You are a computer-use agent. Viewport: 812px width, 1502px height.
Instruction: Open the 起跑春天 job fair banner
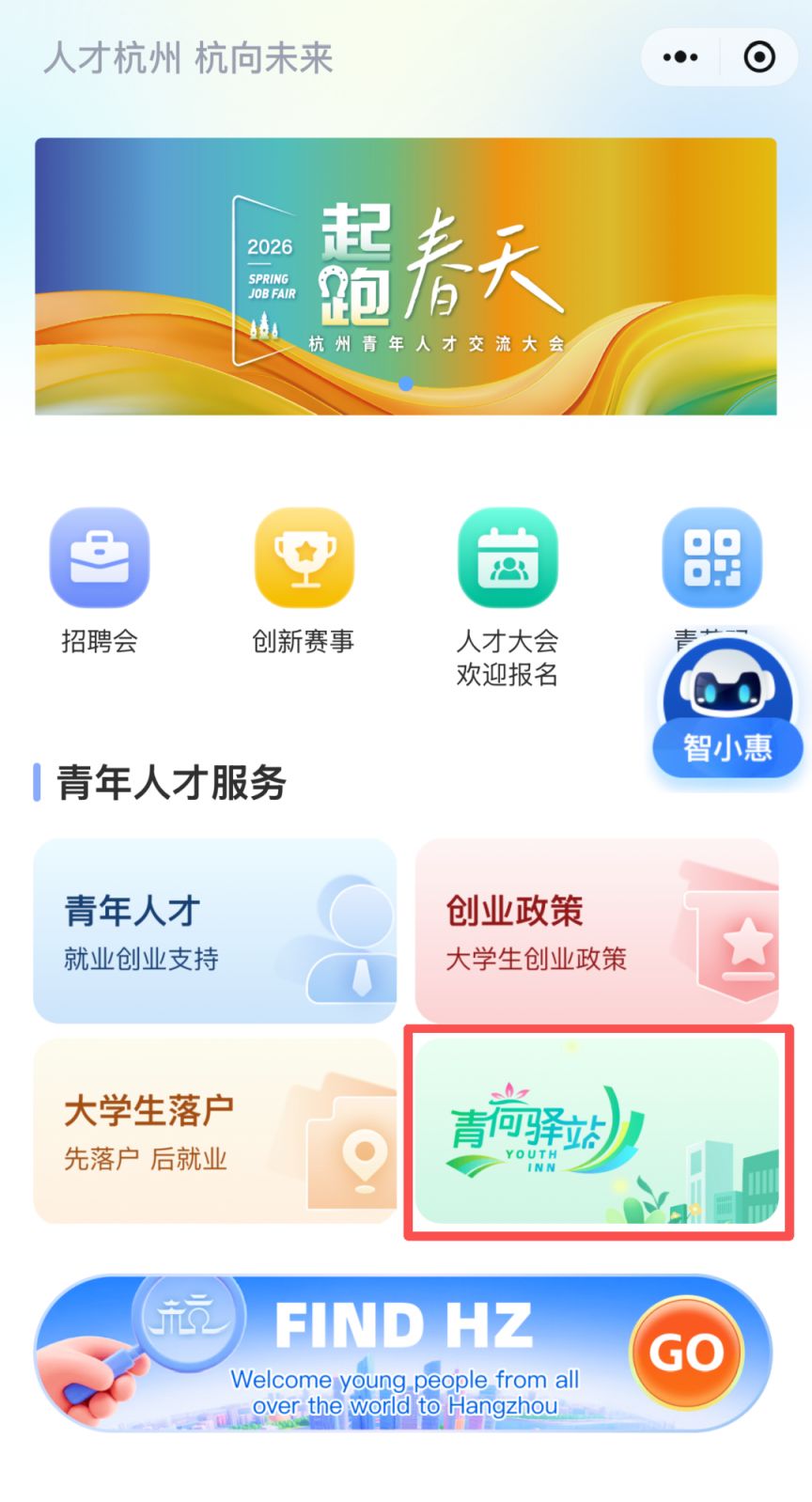[x=406, y=274]
